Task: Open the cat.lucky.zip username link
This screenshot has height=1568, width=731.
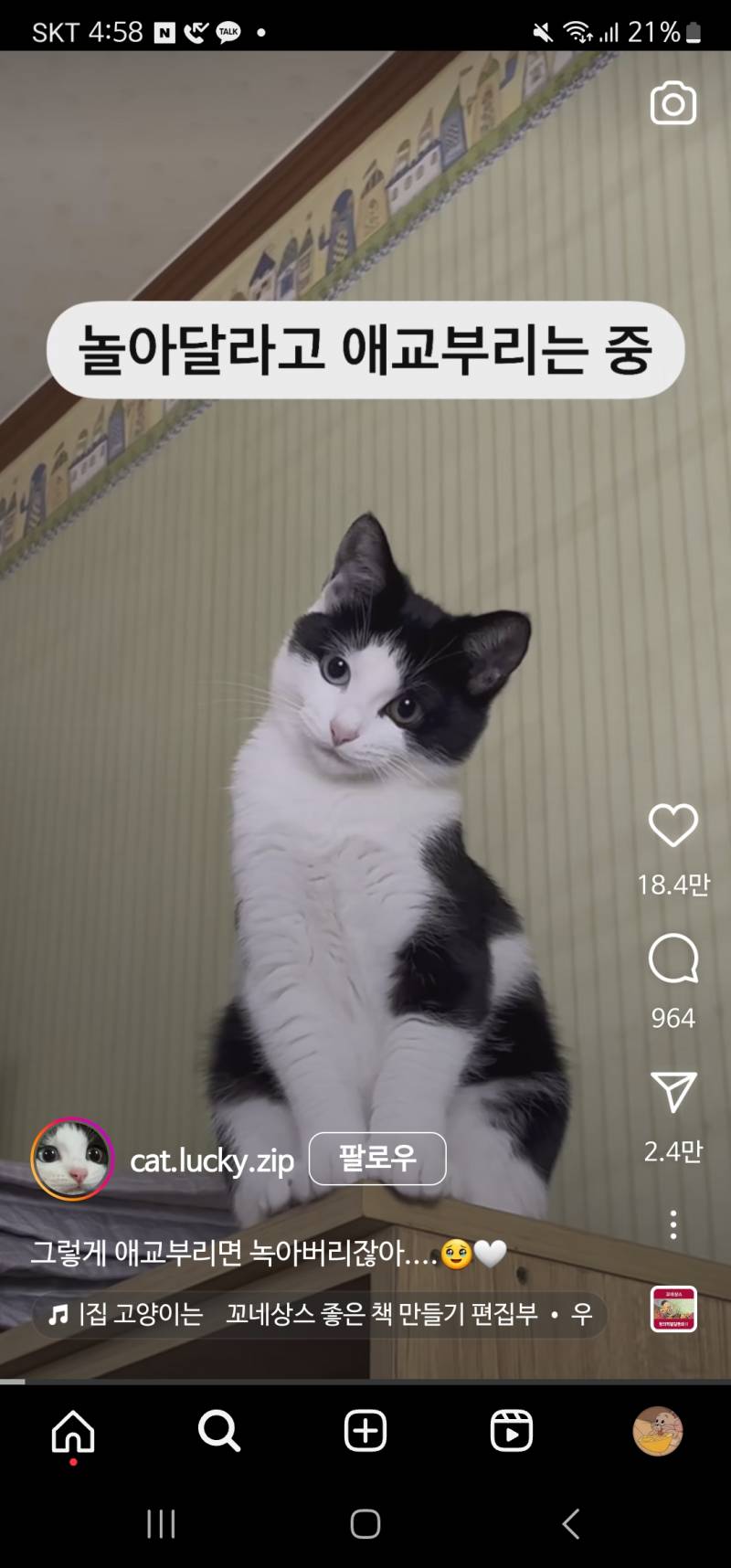Action: tap(212, 1160)
